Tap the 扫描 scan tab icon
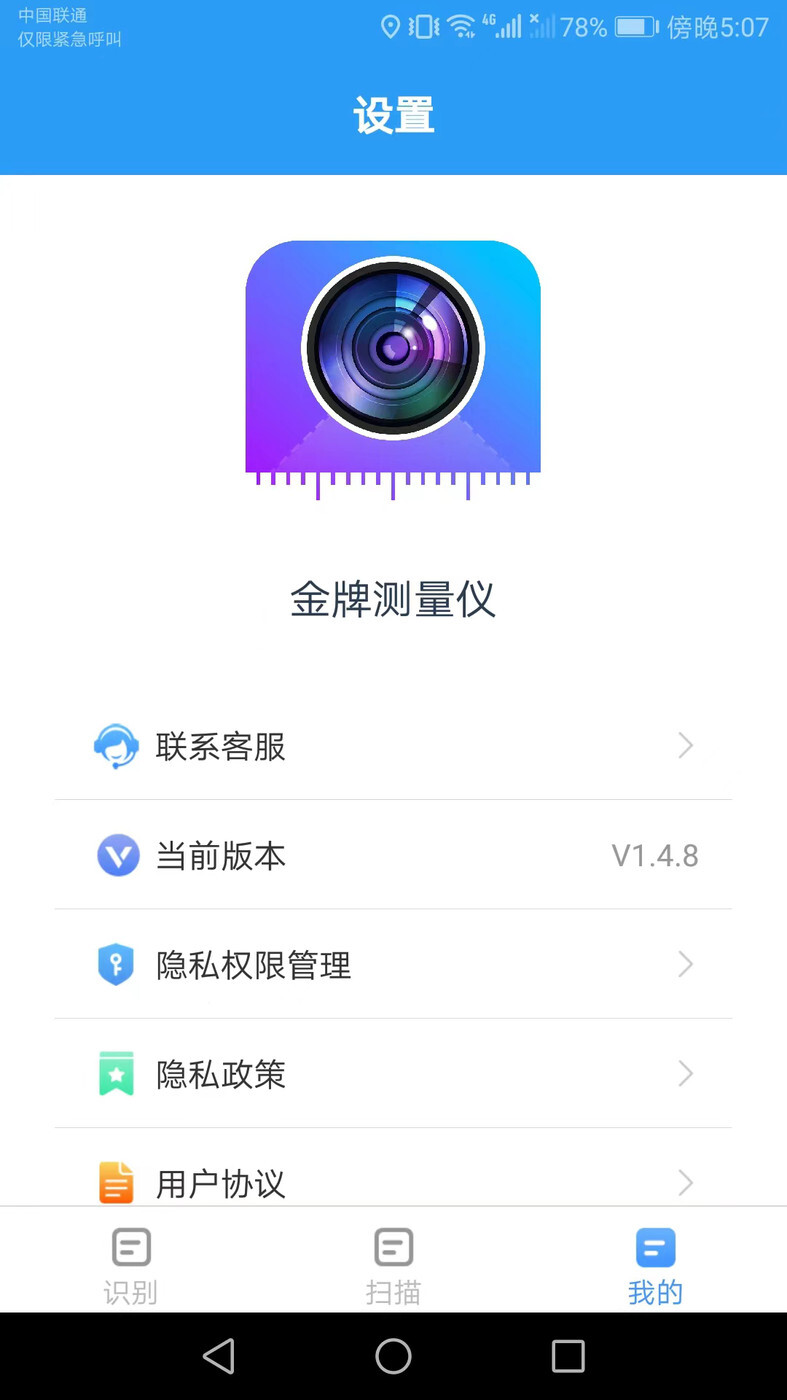787x1400 pixels. pyautogui.click(x=393, y=1247)
